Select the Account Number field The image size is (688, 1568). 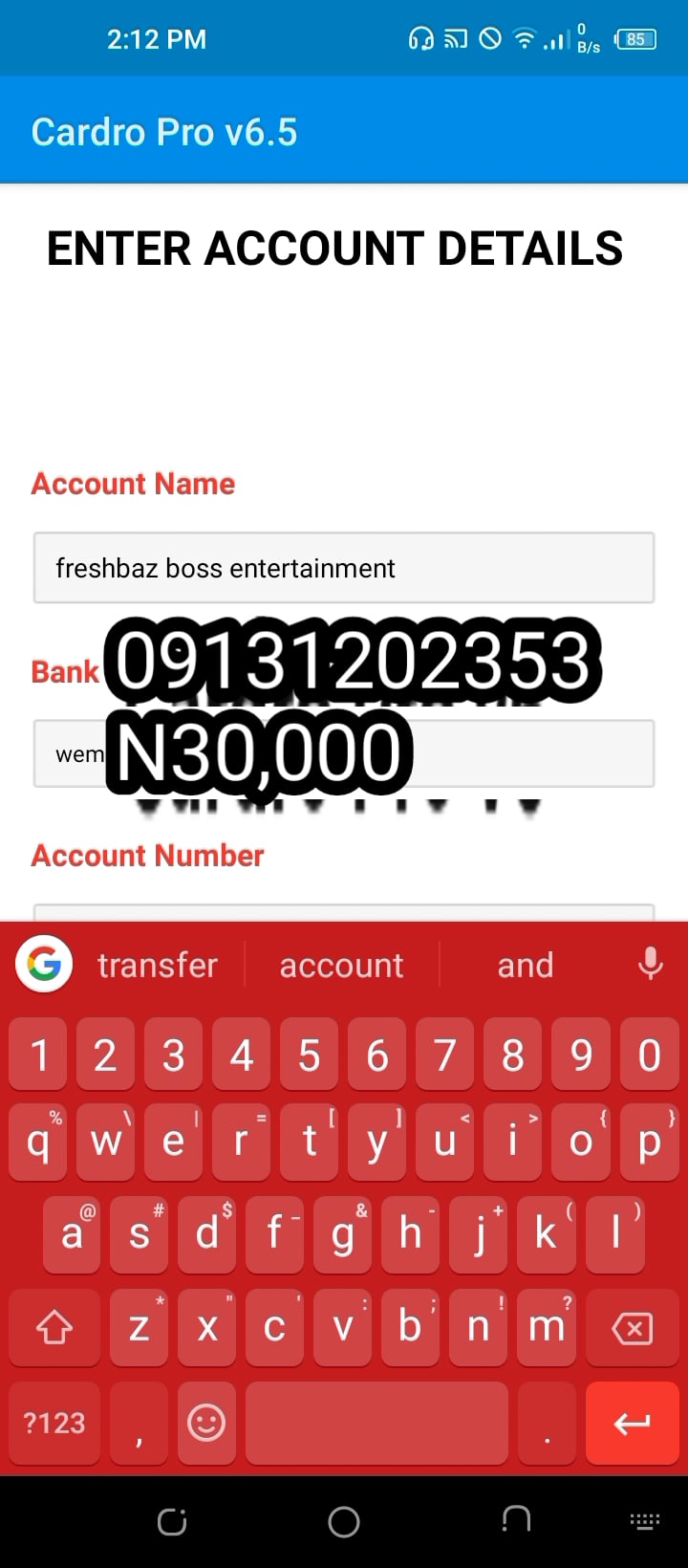tap(344, 911)
